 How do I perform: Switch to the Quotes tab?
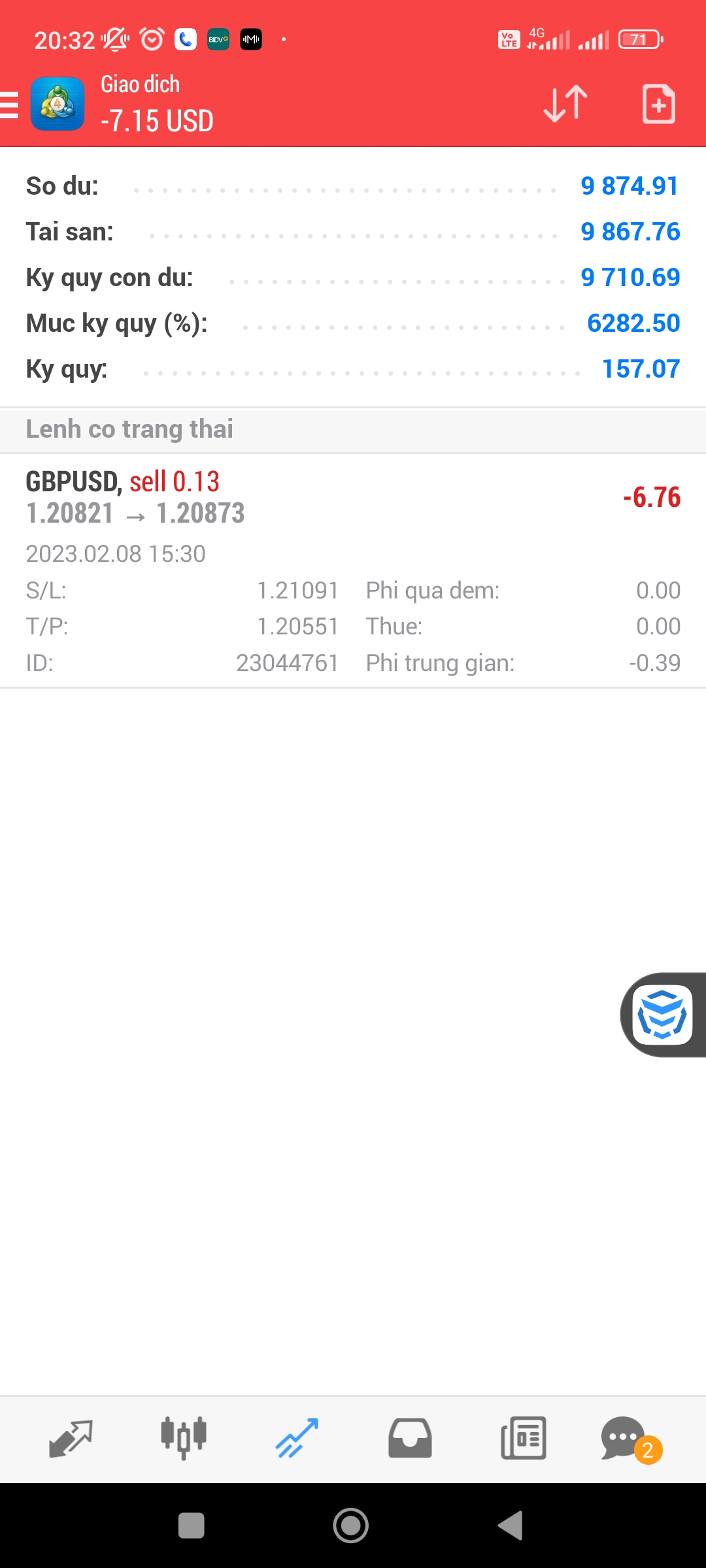(x=71, y=1439)
